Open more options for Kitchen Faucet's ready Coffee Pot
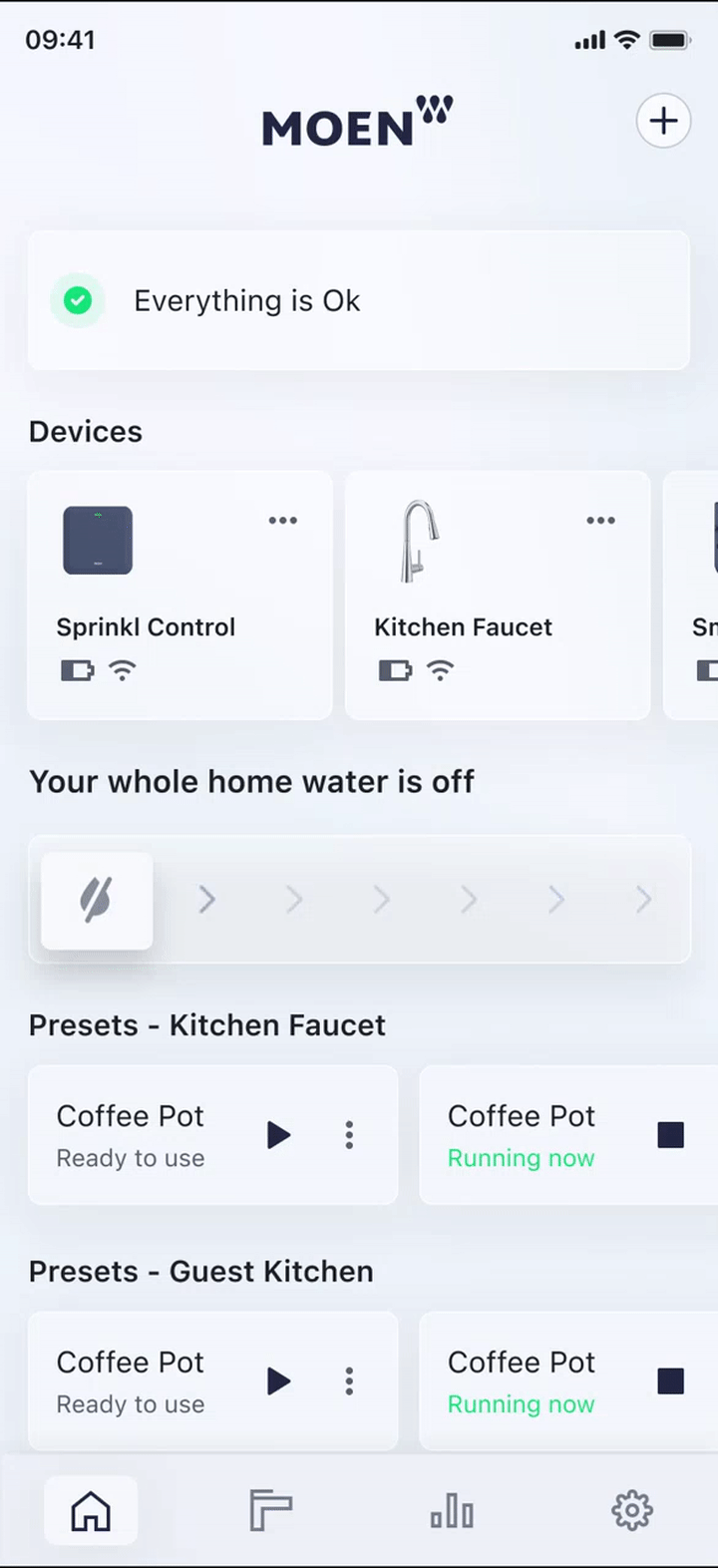The height and width of the screenshot is (1568, 718). (349, 1135)
